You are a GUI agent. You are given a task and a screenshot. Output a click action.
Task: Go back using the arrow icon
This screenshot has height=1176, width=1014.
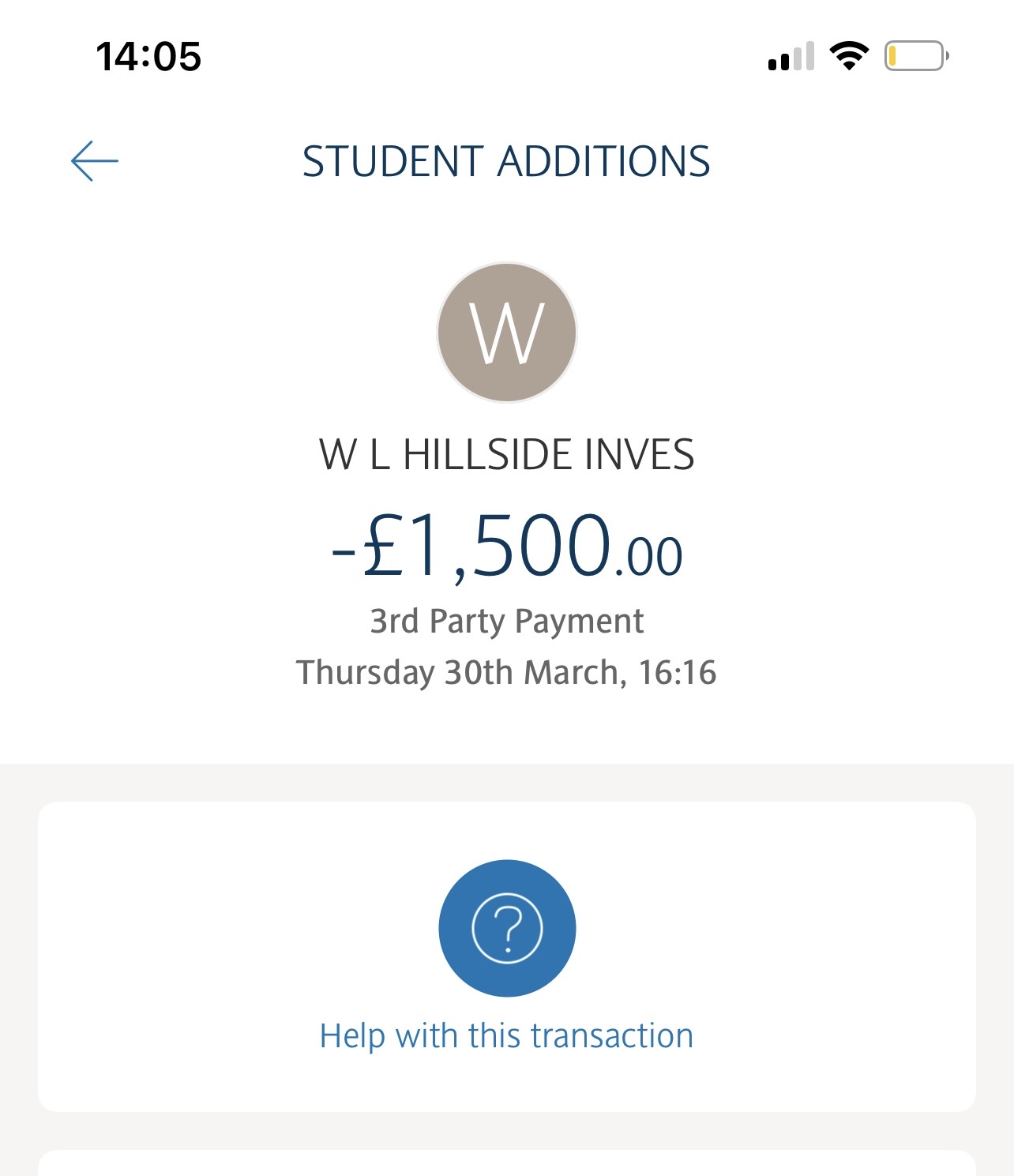coord(95,161)
